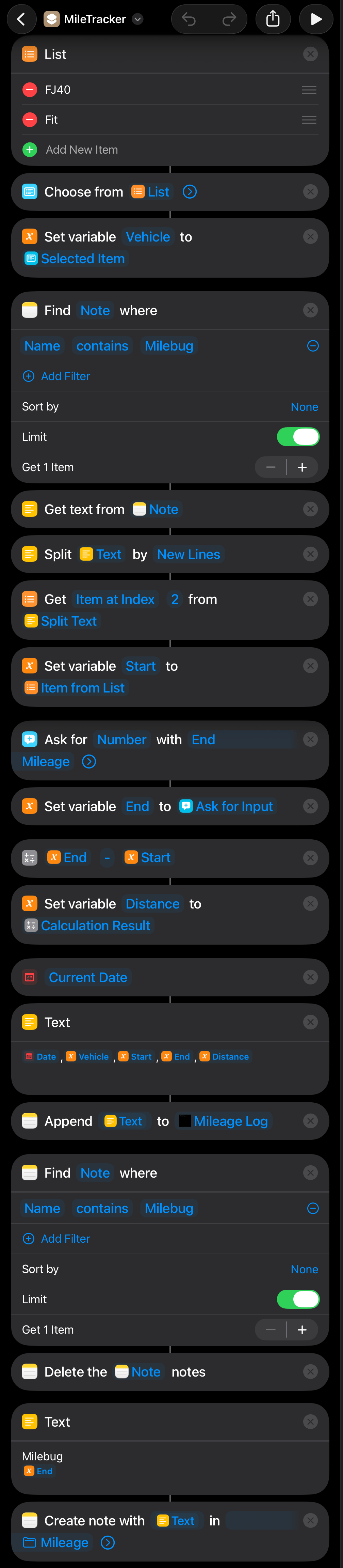Change the Vehicle variable name
The image size is (343, 1568).
coord(148,237)
